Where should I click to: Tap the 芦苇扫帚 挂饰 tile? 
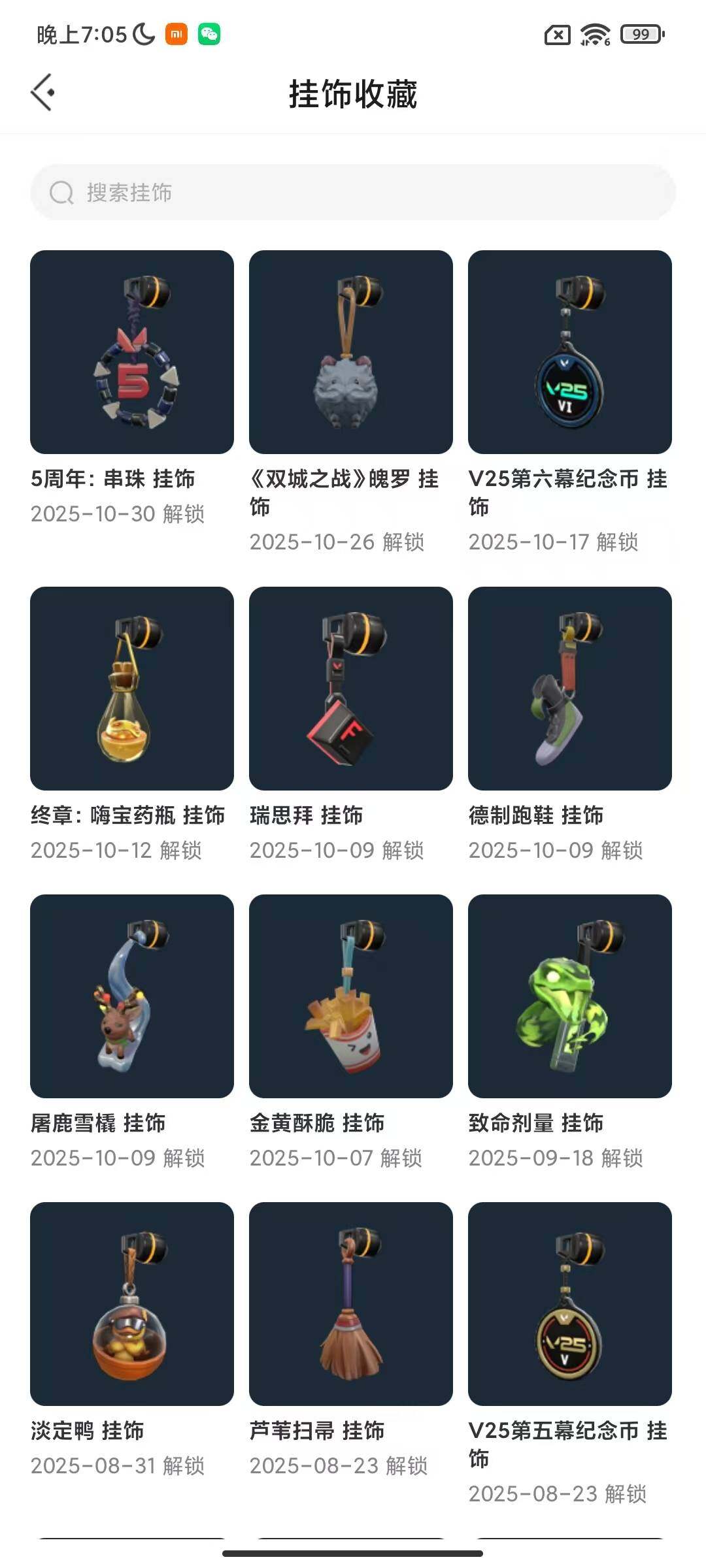(351, 1304)
